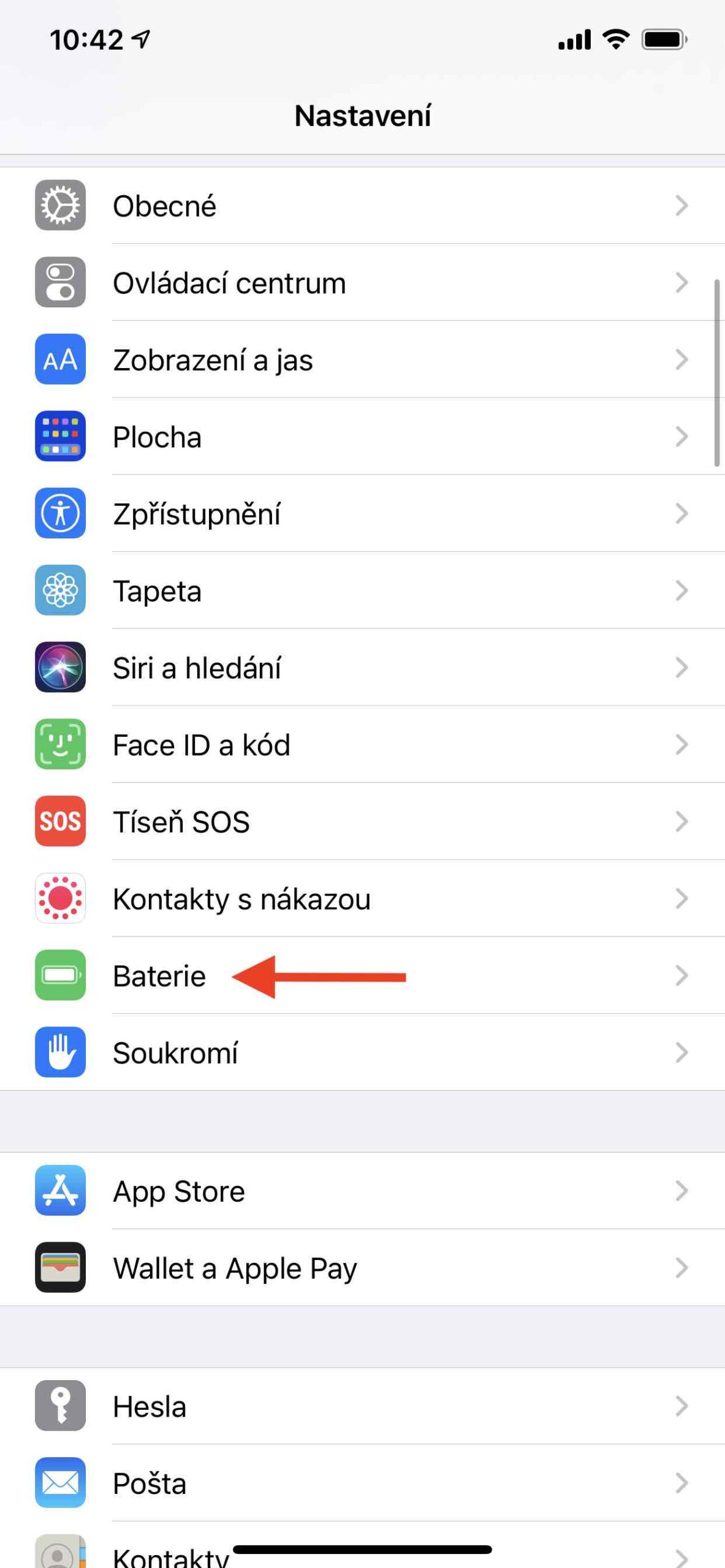Expand the Wallet a Apple Pay chevron
The image size is (725, 1568).
click(x=682, y=1268)
